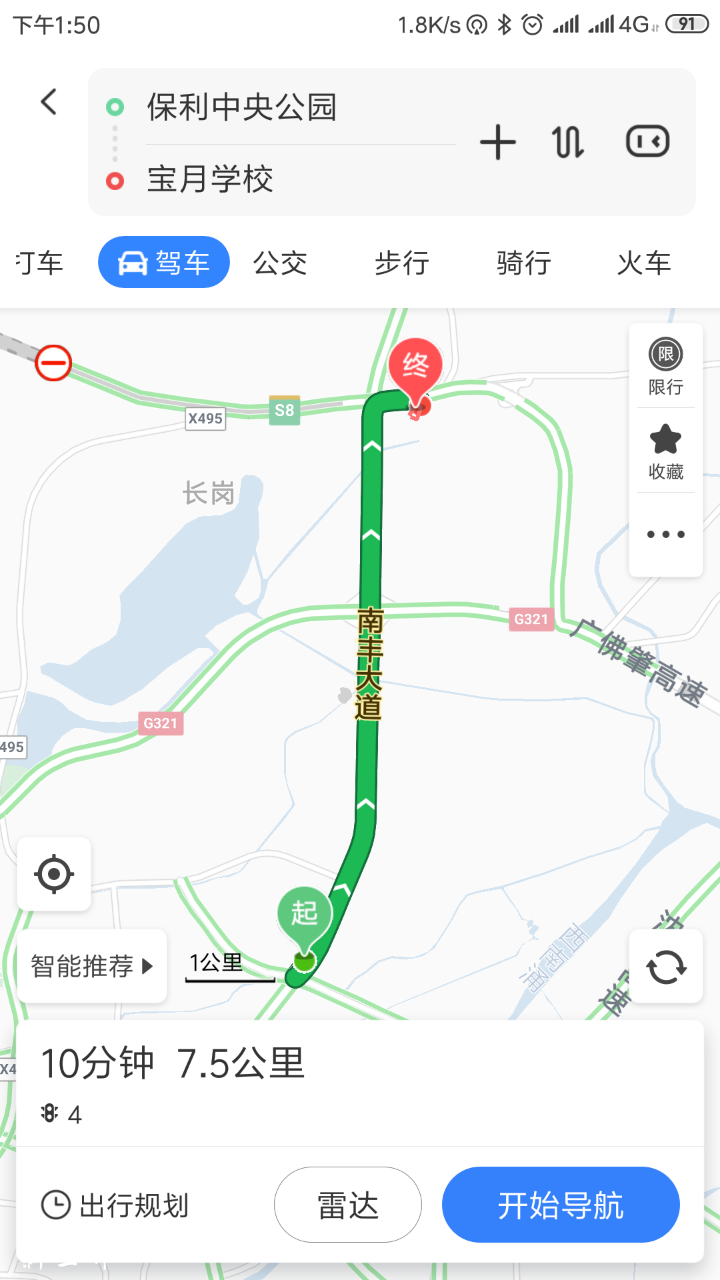Expand the 智能推荐 route preference
Viewport: 720px width, 1280px height.
point(92,966)
